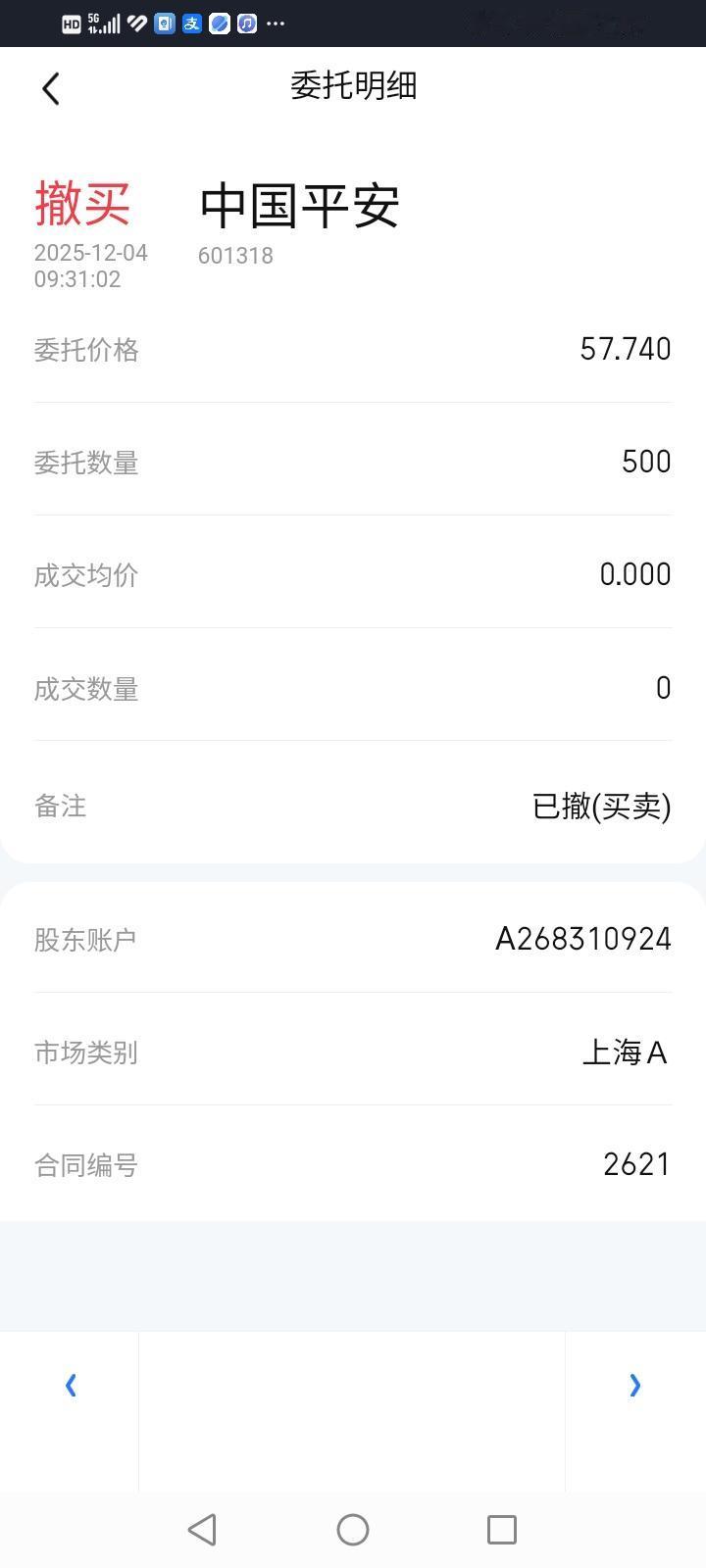Tap the HD indicator icon
The width and height of the screenshot is (706, 1568).
click(x=72, y=24)
